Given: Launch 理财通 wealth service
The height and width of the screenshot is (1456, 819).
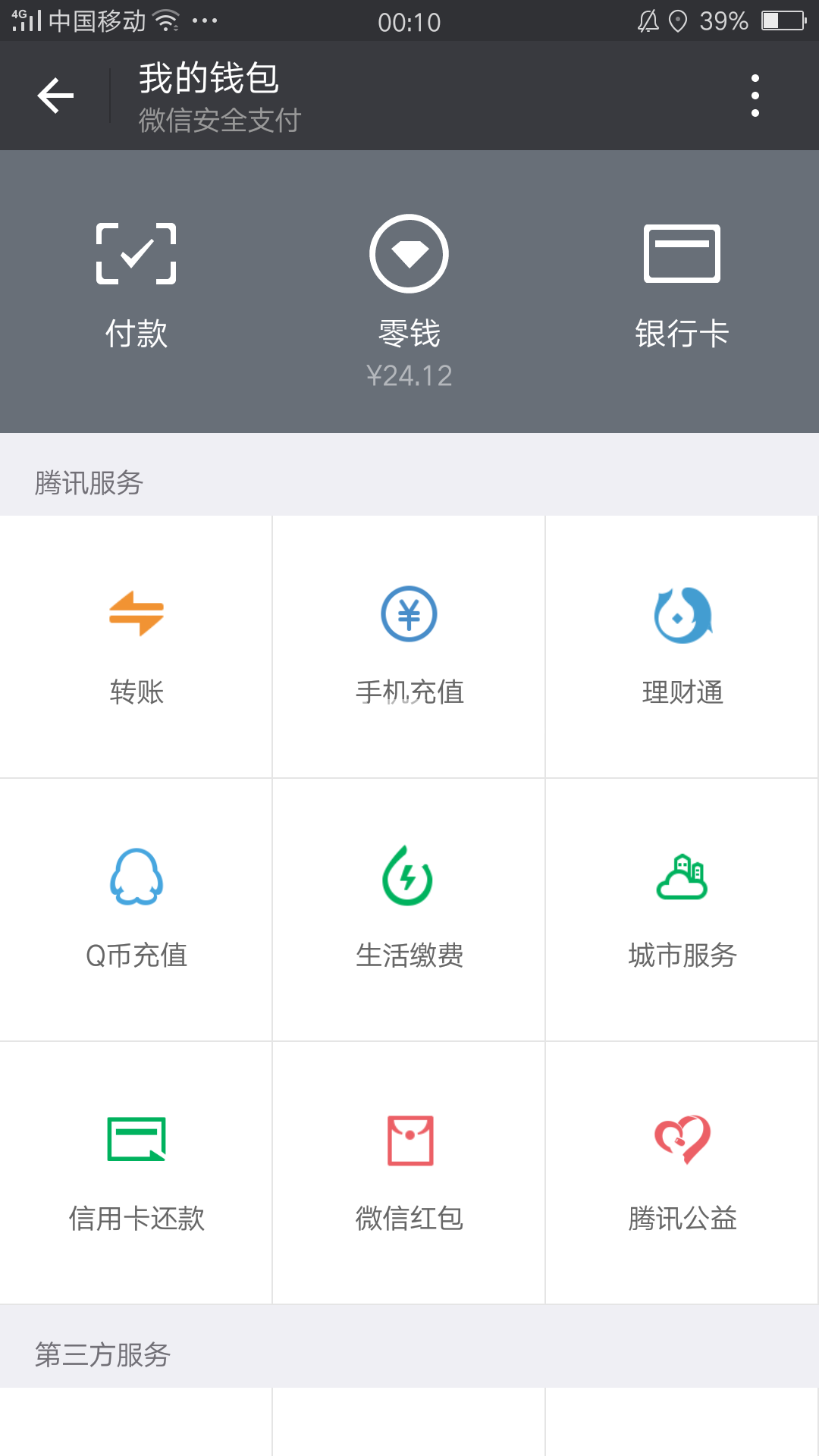Looking at the screenshot, I should 682,647.
